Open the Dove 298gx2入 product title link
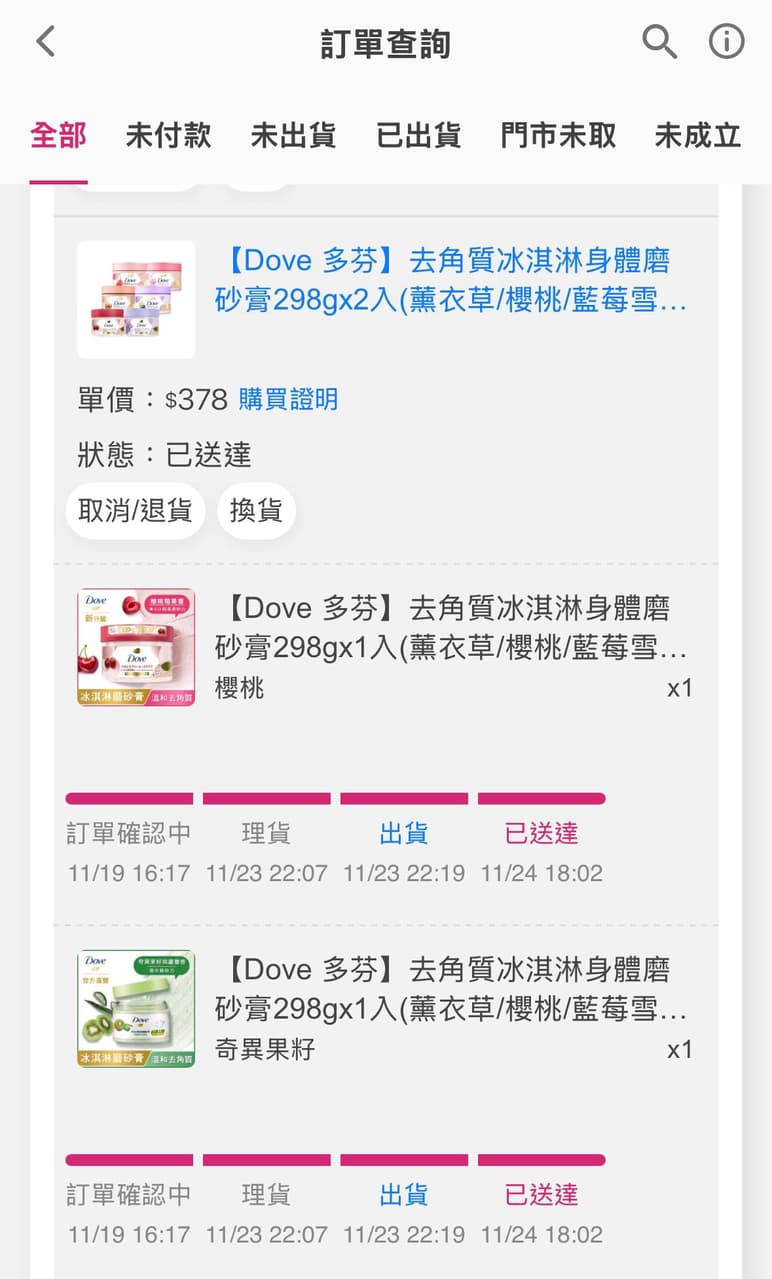The height and width of the screenshot is (1279, 772). [451, 280]
